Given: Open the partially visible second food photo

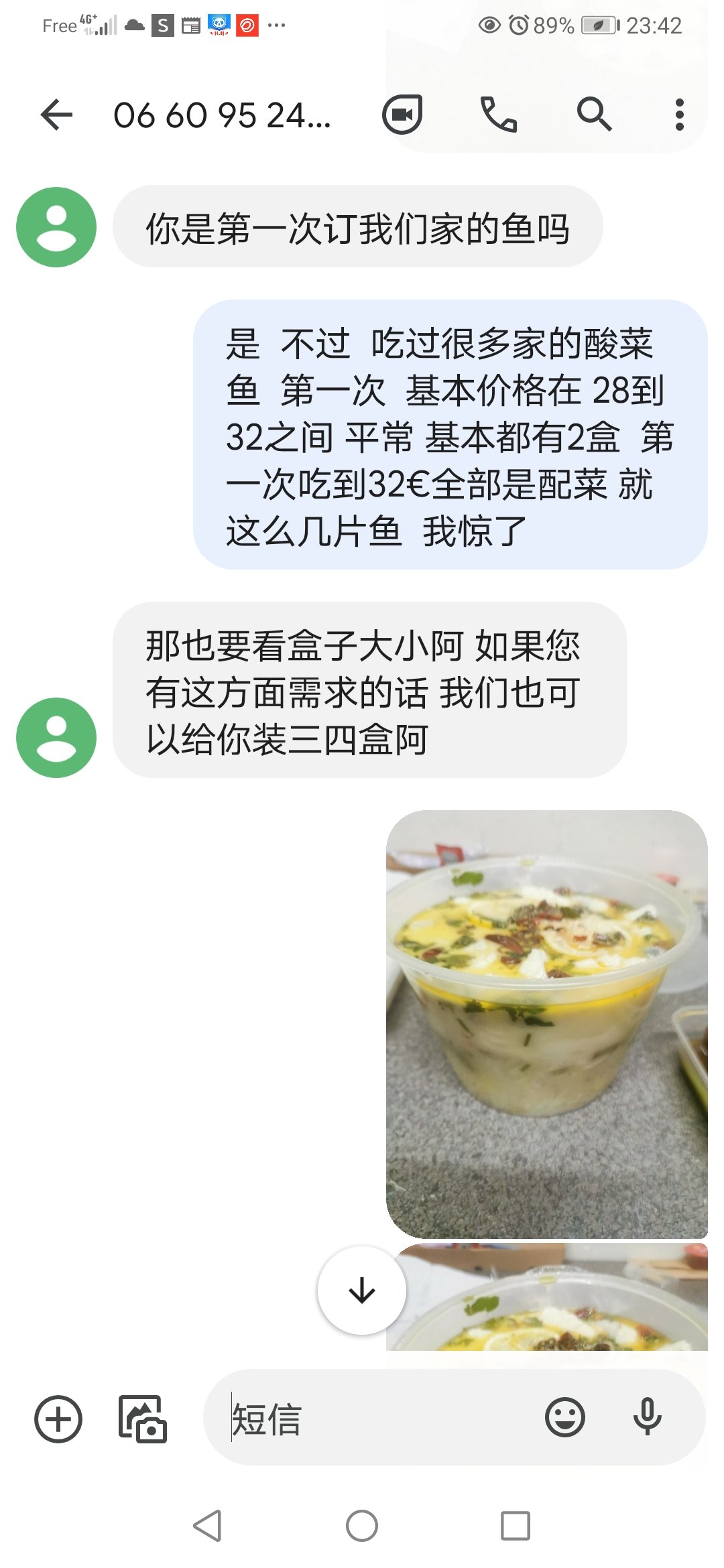Looking at the screenshot, I should click(546, 1297).
